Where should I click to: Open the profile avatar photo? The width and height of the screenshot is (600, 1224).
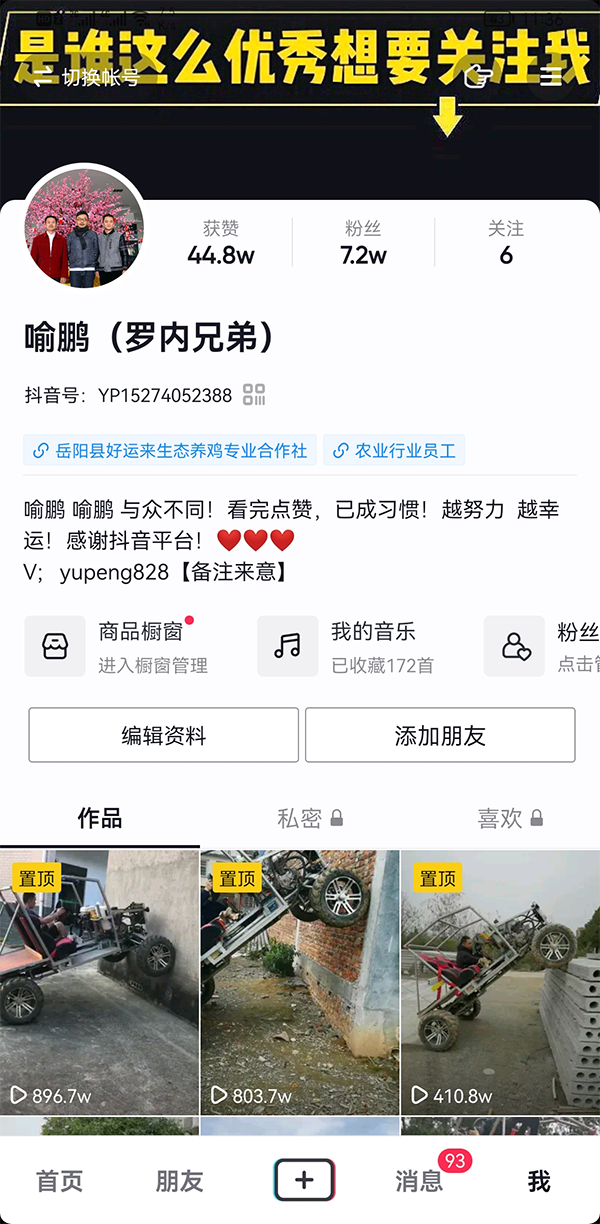click(84, 229)
